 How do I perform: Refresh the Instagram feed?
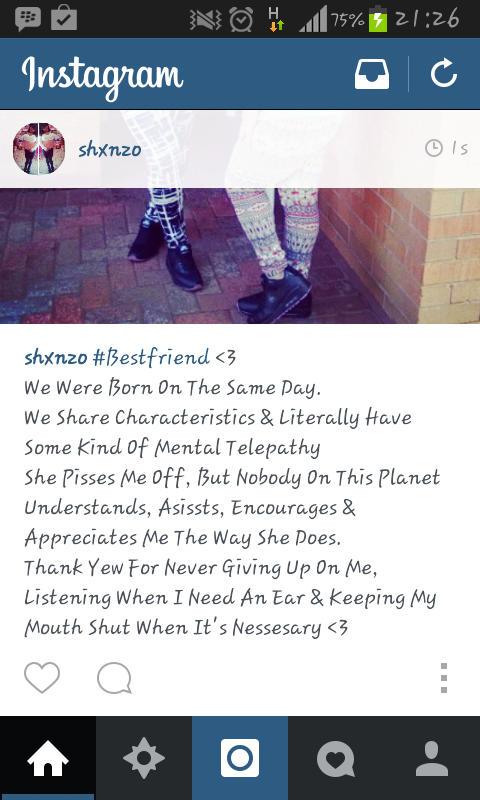444,73
